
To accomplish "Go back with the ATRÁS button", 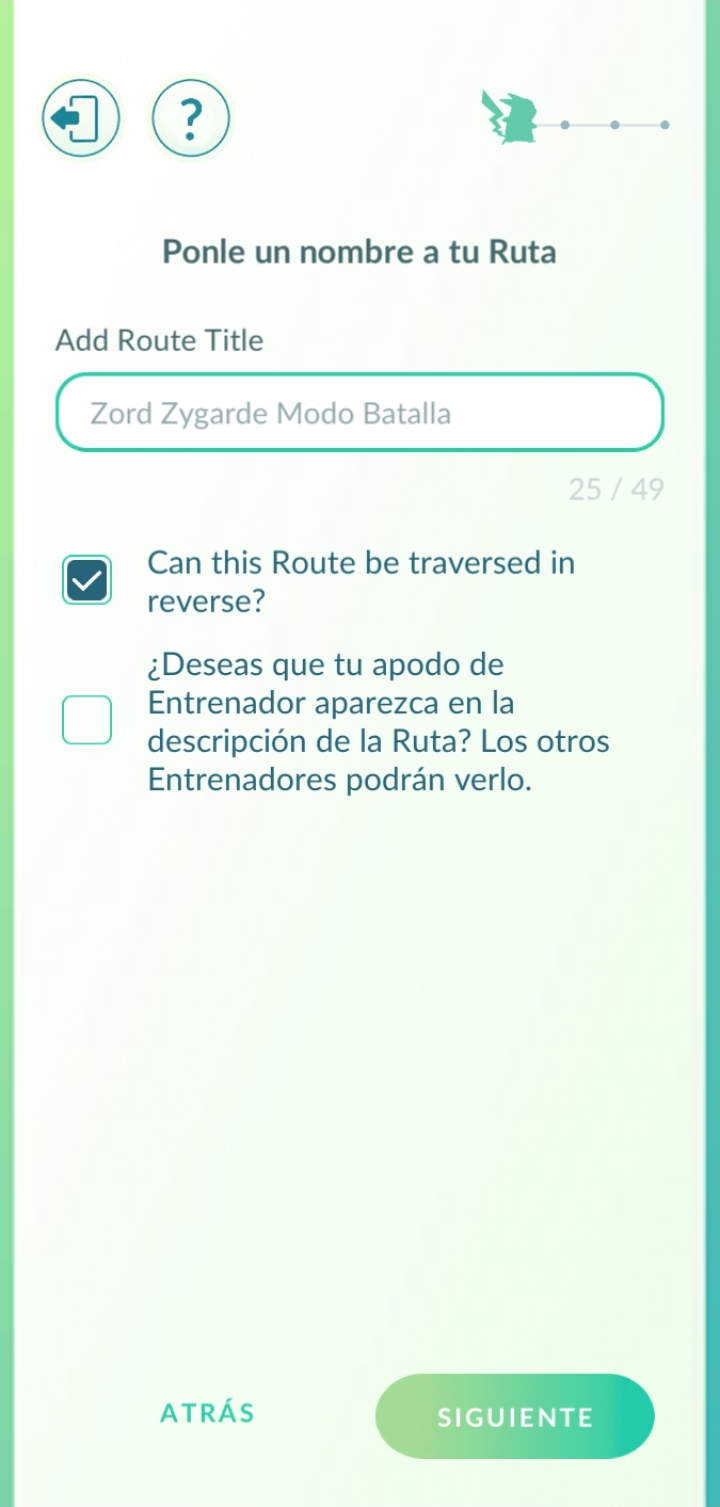I will 208,1413.
